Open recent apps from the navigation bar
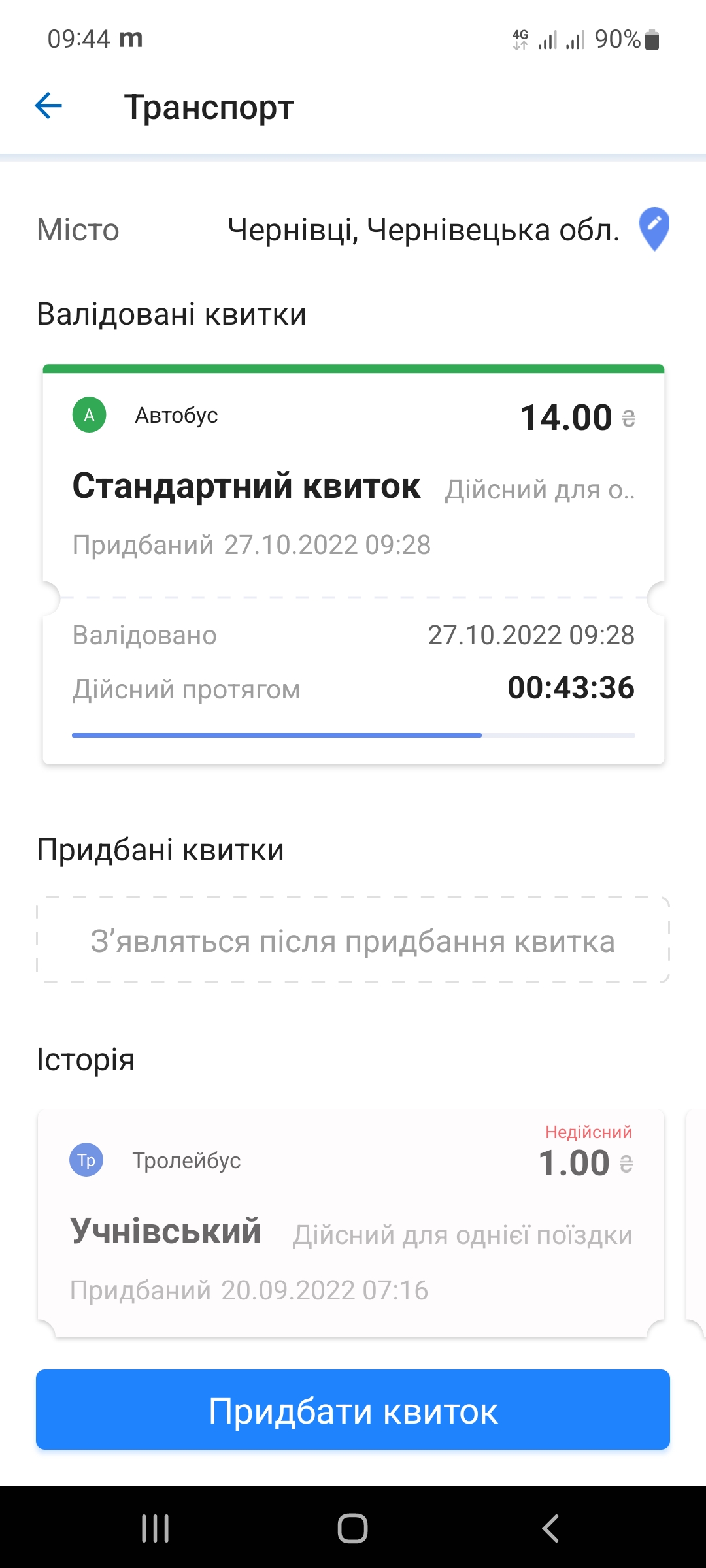706x1568 pixels. 156,1528
